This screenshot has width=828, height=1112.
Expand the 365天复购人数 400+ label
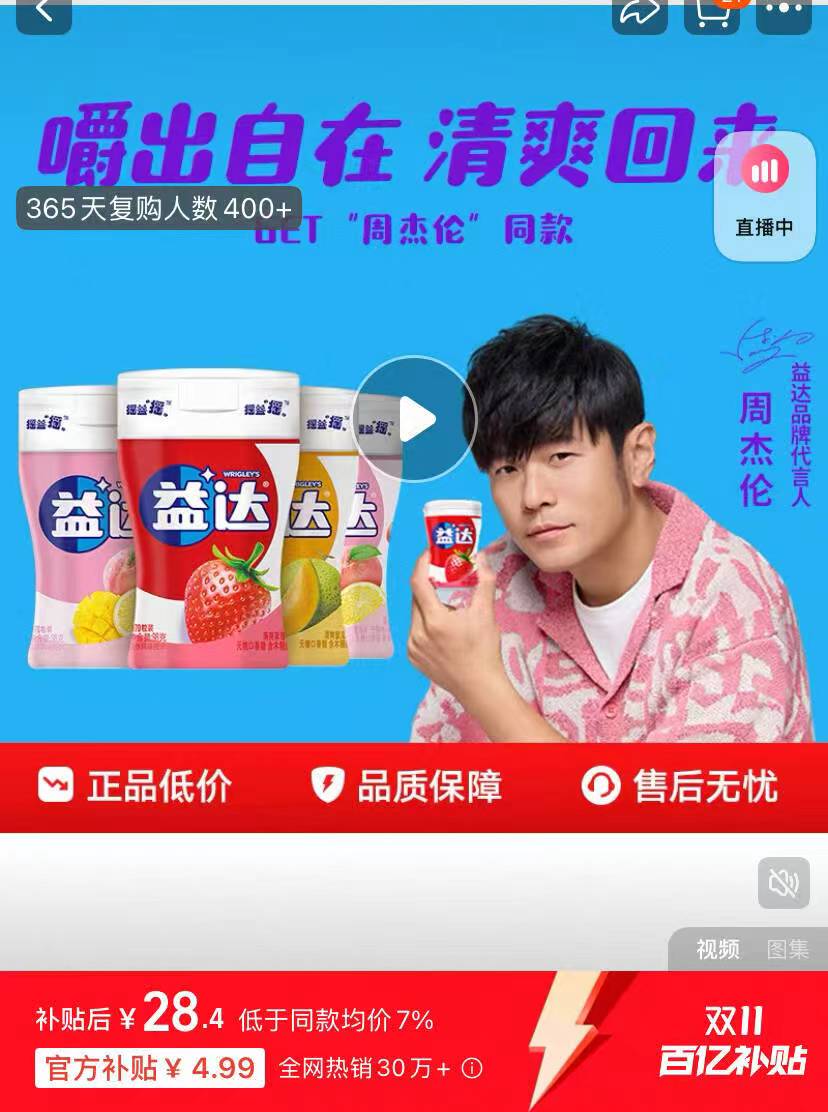point(158,209)
